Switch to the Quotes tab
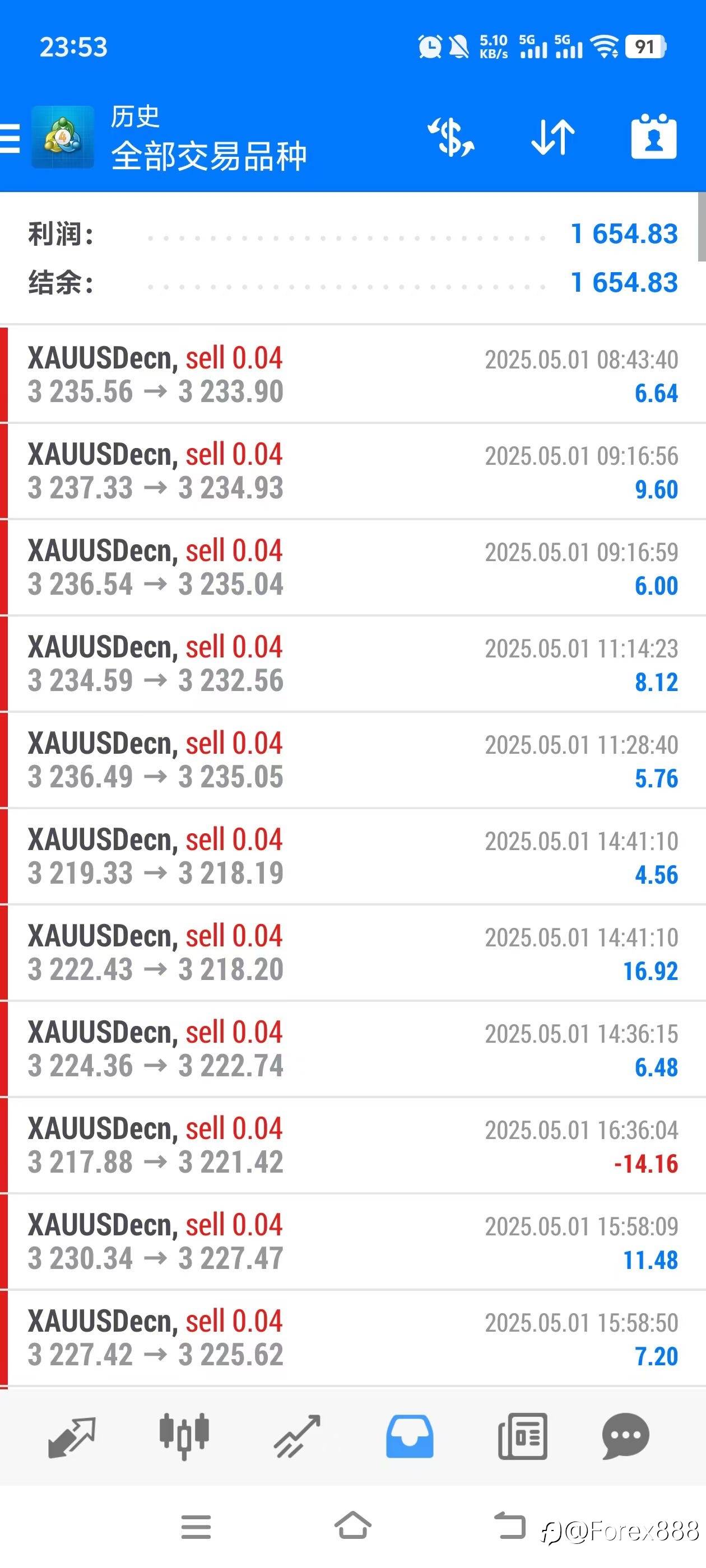 pyautogui.click(x=72, y=1437)
